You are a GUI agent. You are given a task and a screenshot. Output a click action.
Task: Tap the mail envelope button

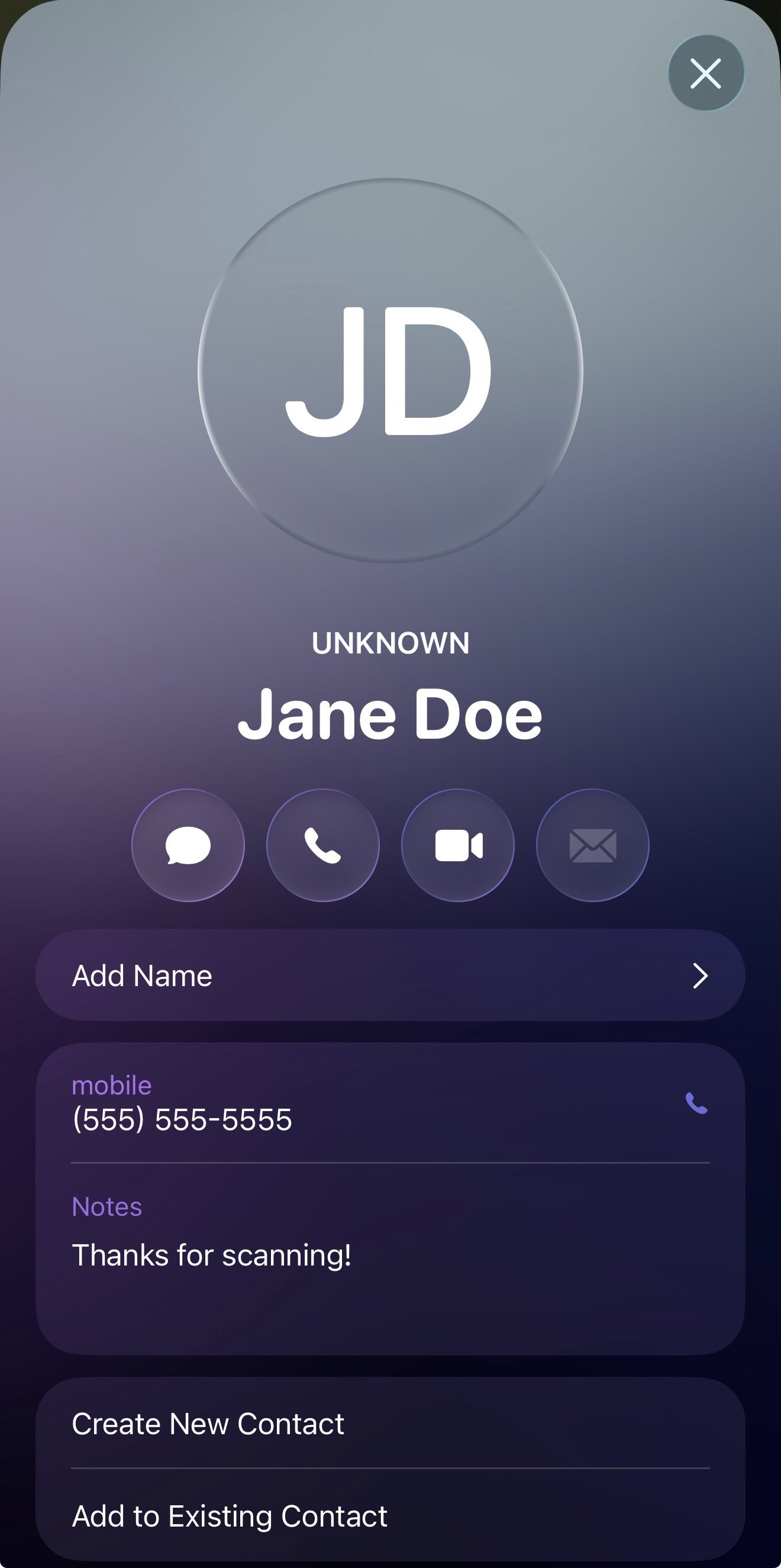(592, 845)
